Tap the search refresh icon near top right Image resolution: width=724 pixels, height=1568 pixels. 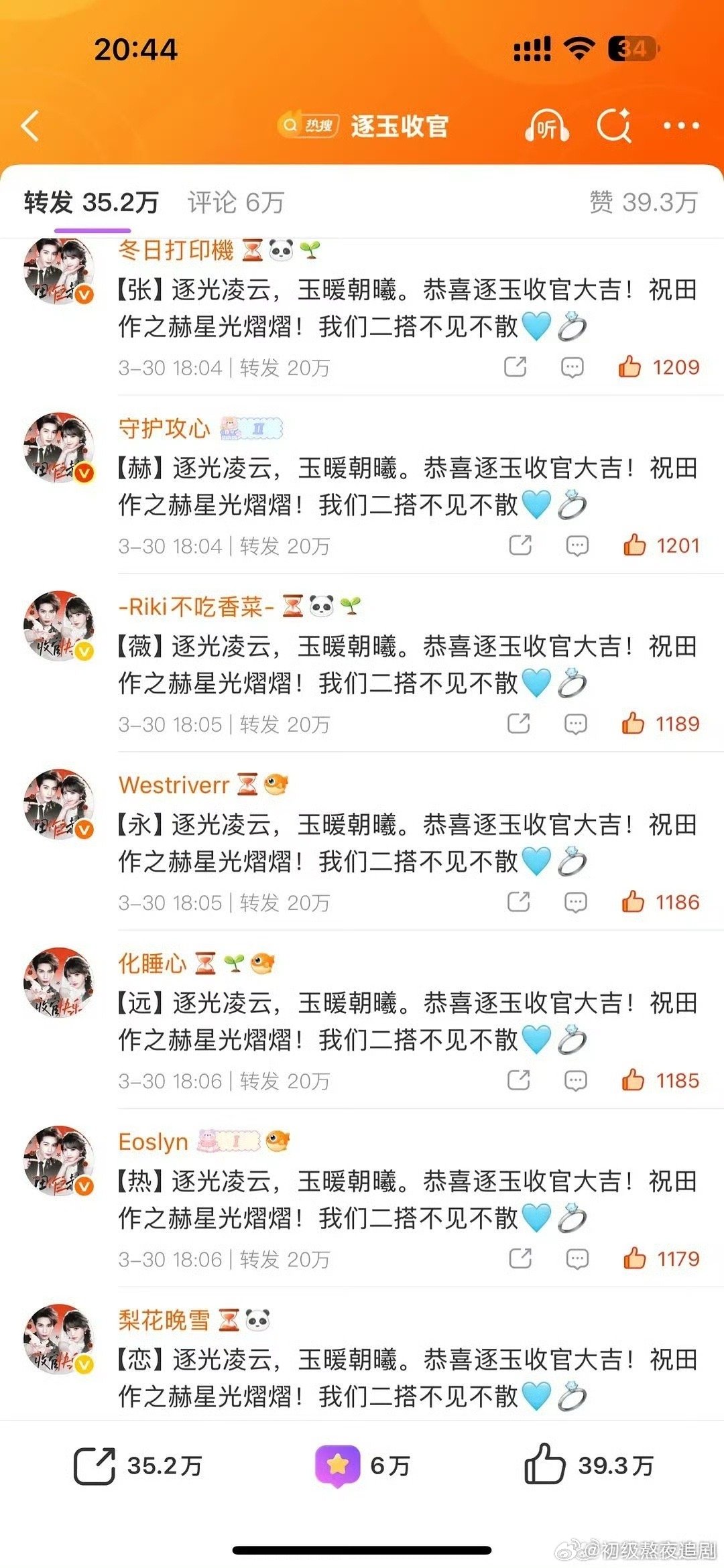point(614,125)
